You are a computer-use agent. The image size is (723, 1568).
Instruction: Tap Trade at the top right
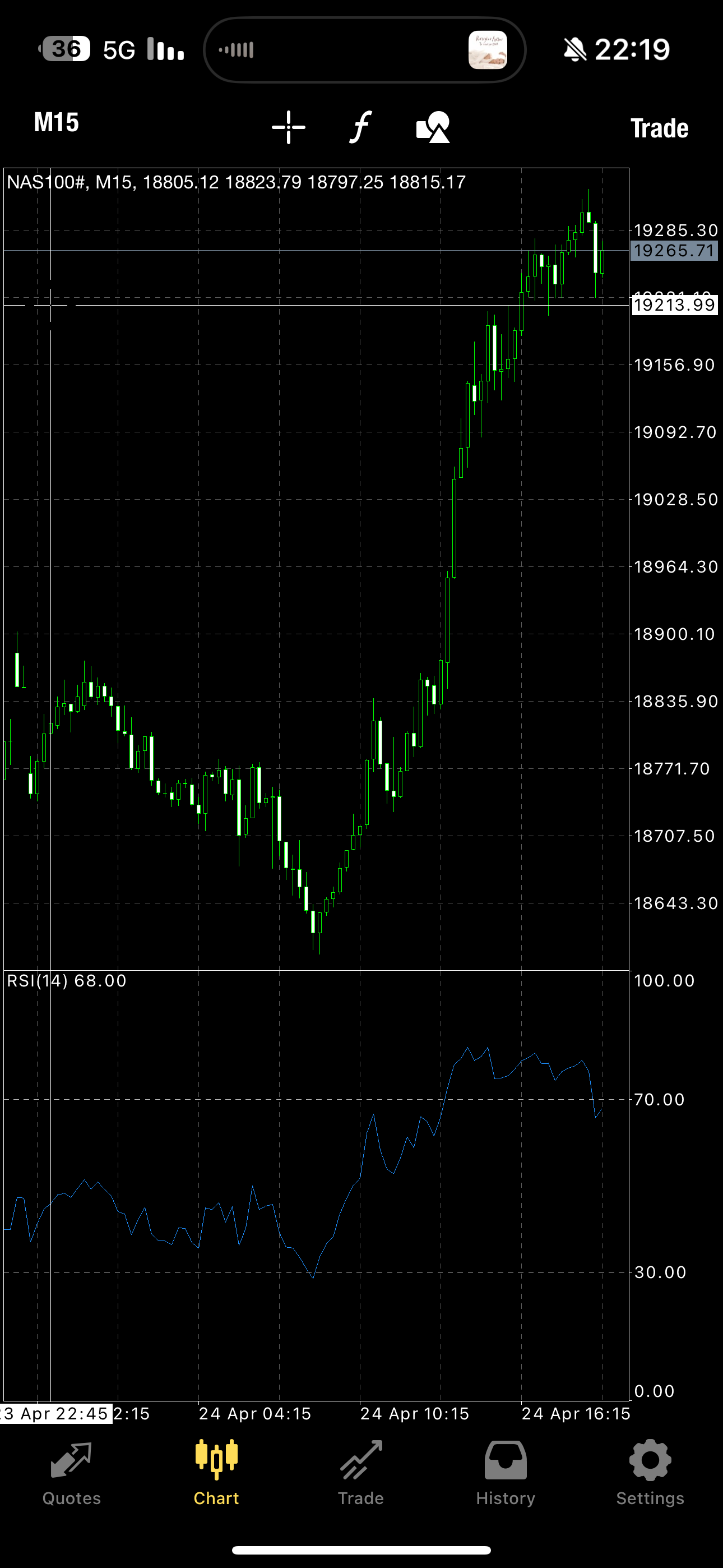(659, 128)
